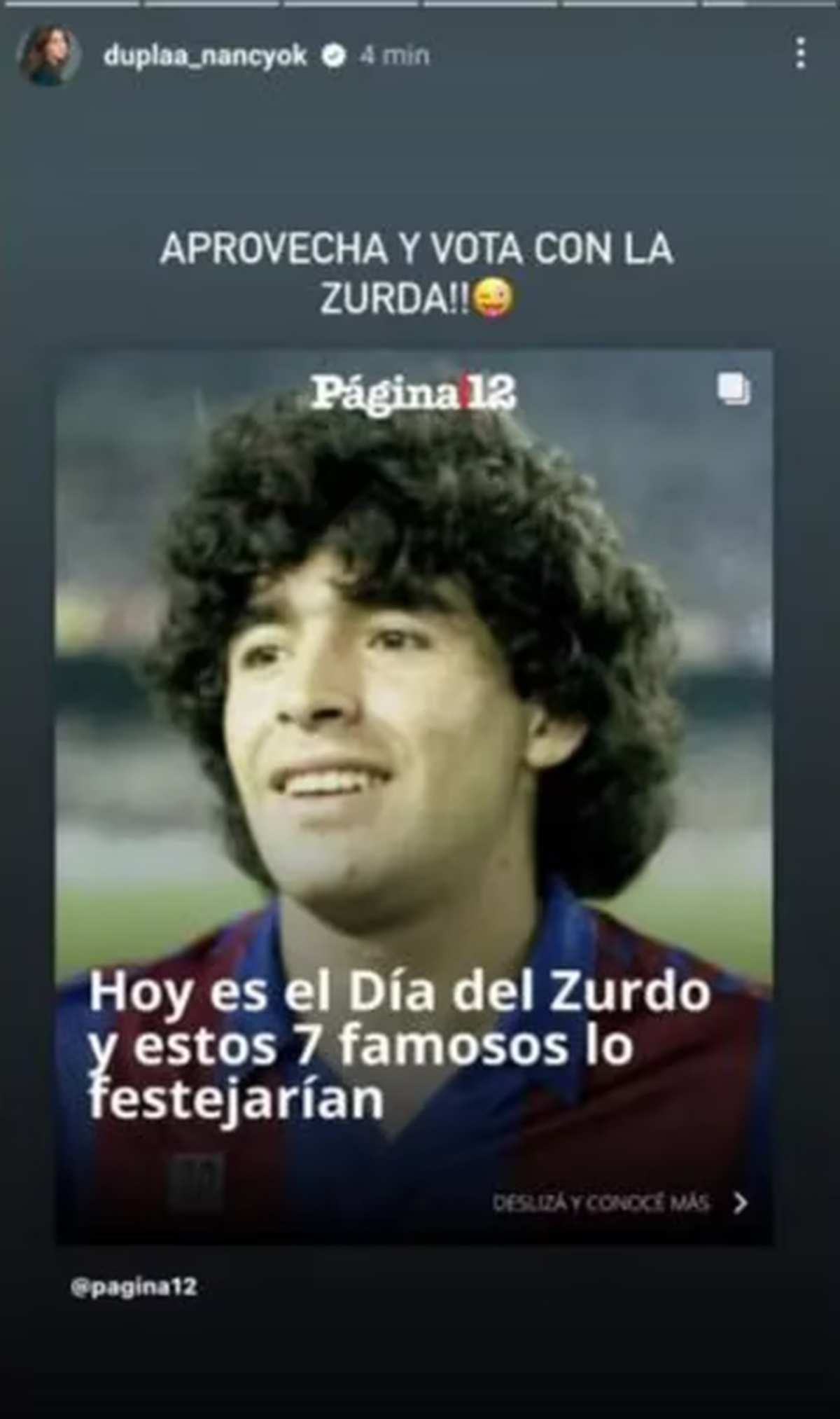The height and width of the screenshot is (1419, 840).
Task: Visit the @pagina12 mention
Action: tap(133, 1287)
